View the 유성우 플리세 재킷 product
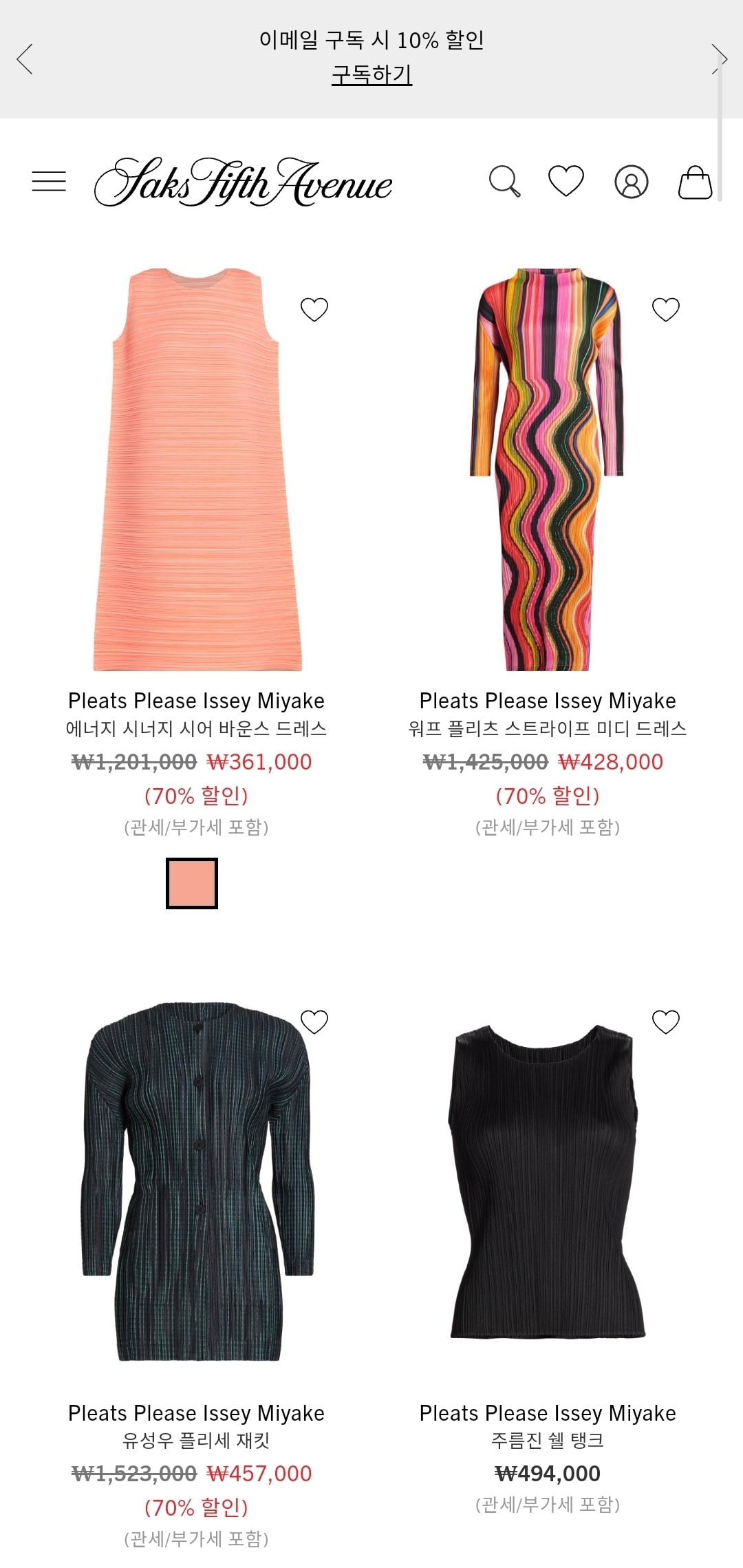The width and height of the screenshot is (743, 1568). [x=197, y=1181]
